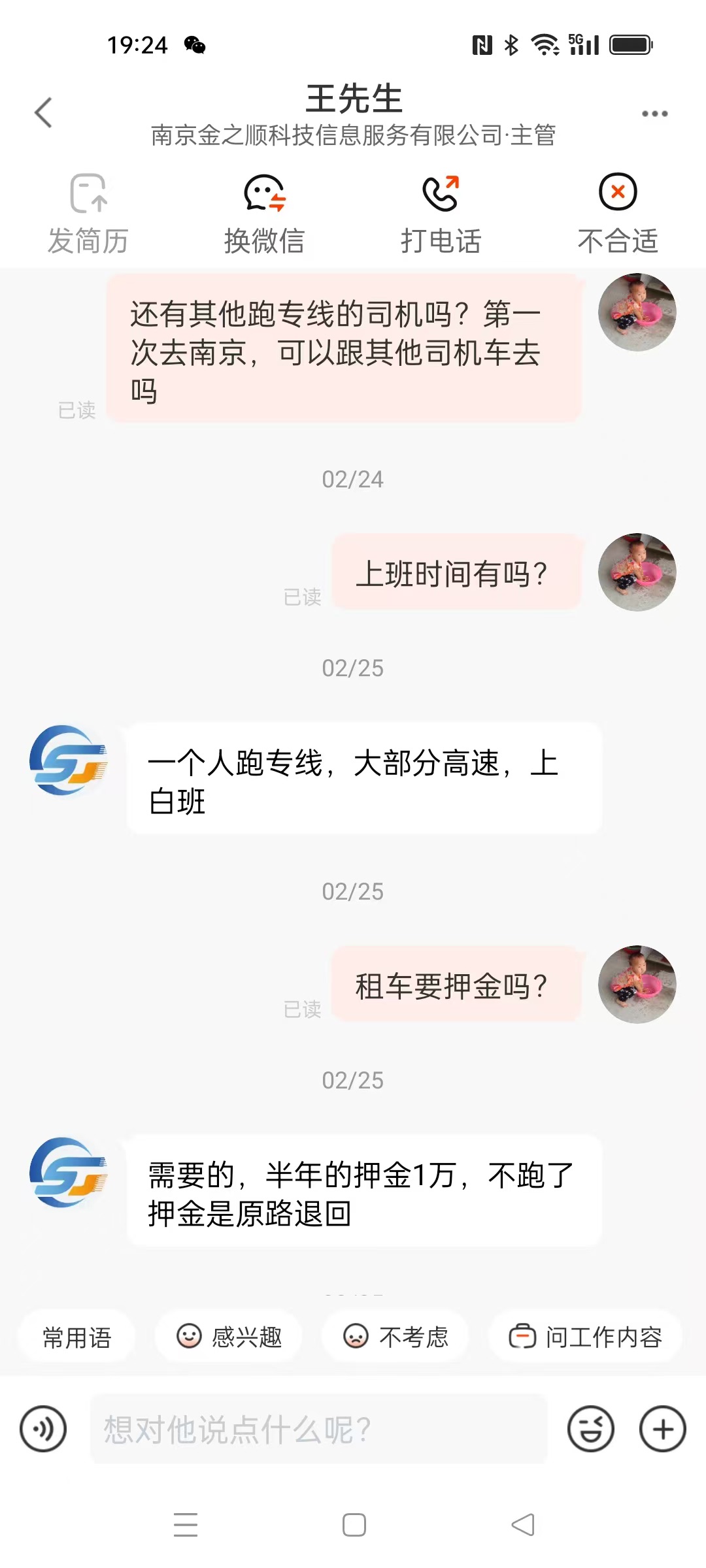Focus the message field 想对他说点什么呢

point(318,1429)
